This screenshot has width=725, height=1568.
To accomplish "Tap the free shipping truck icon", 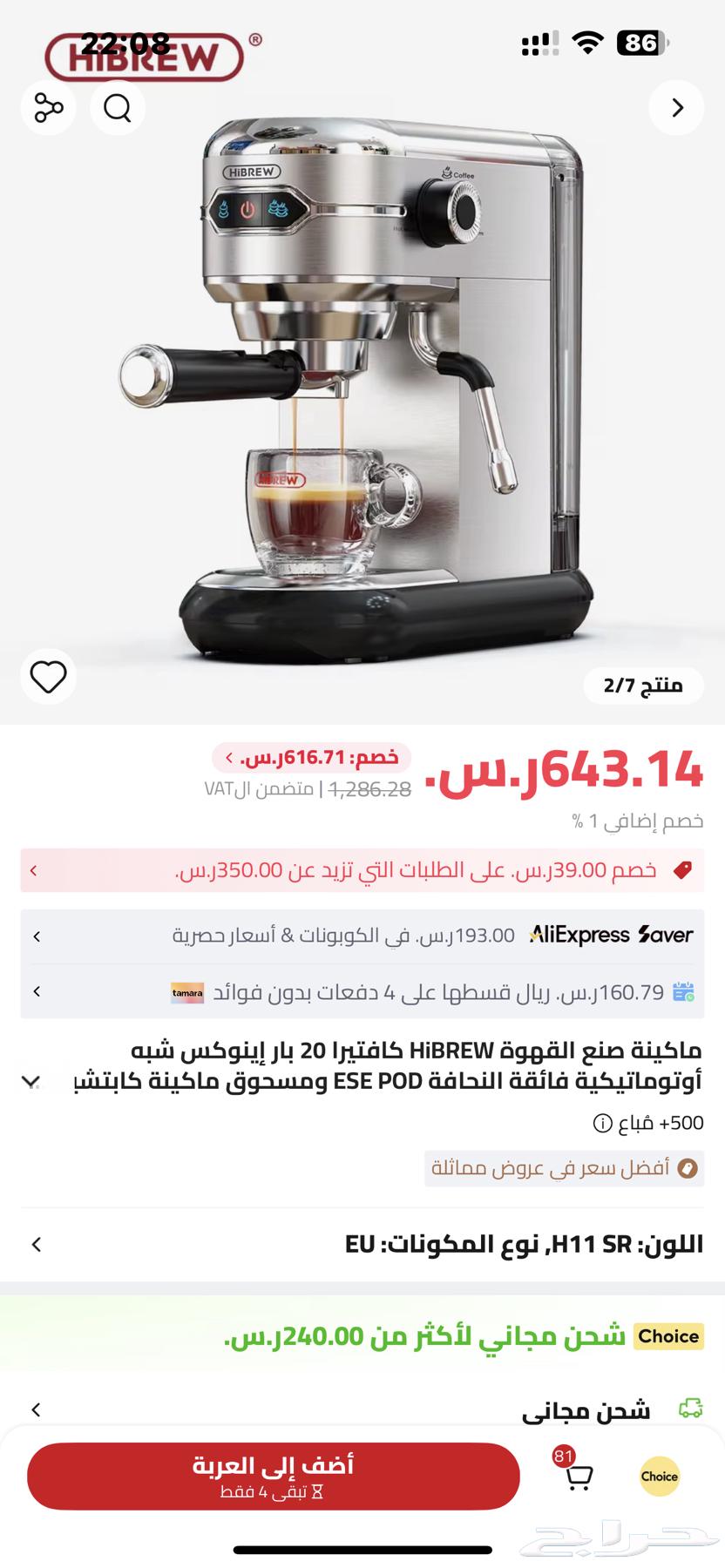I will (691, 1409).
